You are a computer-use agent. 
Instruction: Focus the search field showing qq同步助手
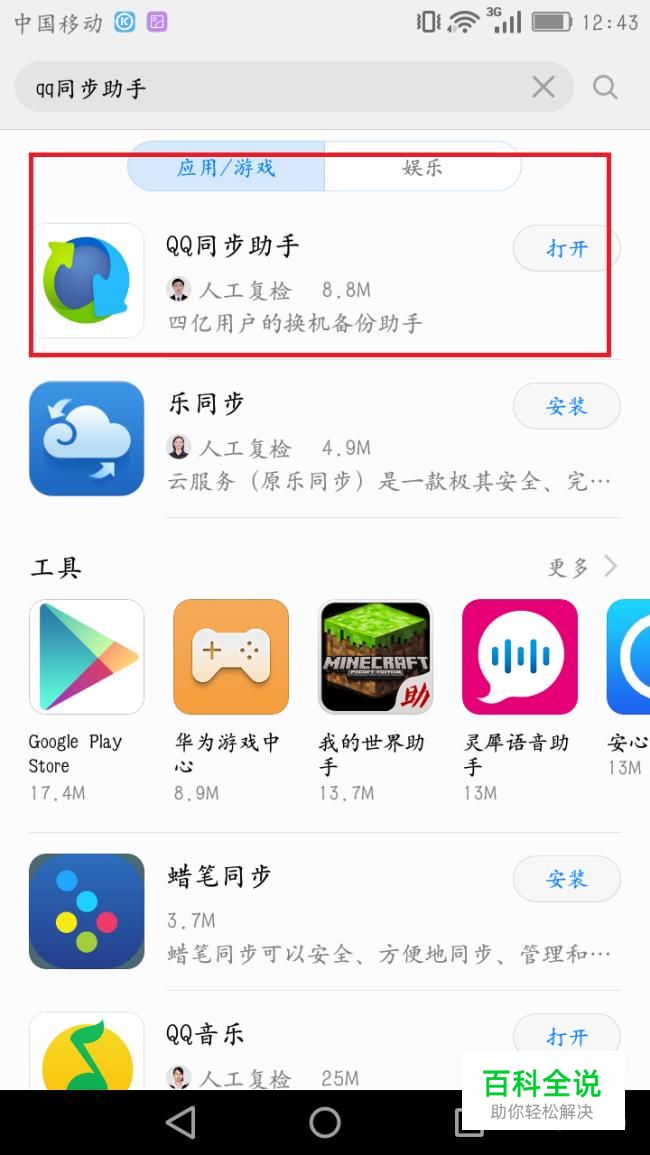[270, 88]
